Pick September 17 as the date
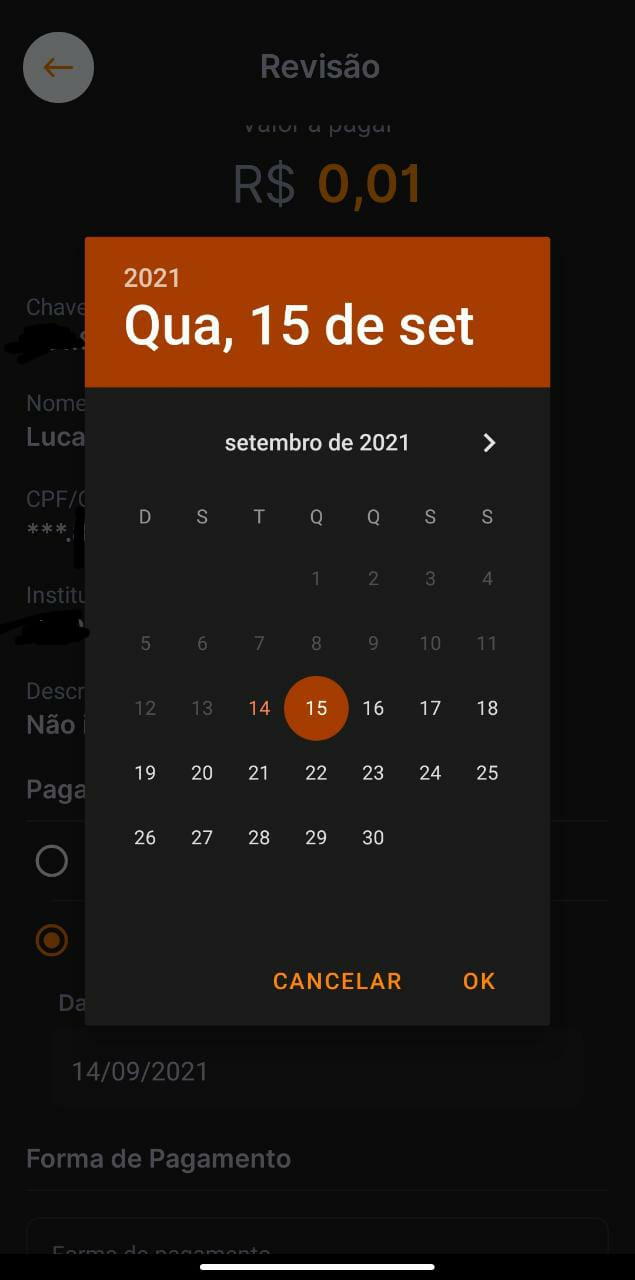This screenshot has width=635, height=1280. [x=430, y=708]
